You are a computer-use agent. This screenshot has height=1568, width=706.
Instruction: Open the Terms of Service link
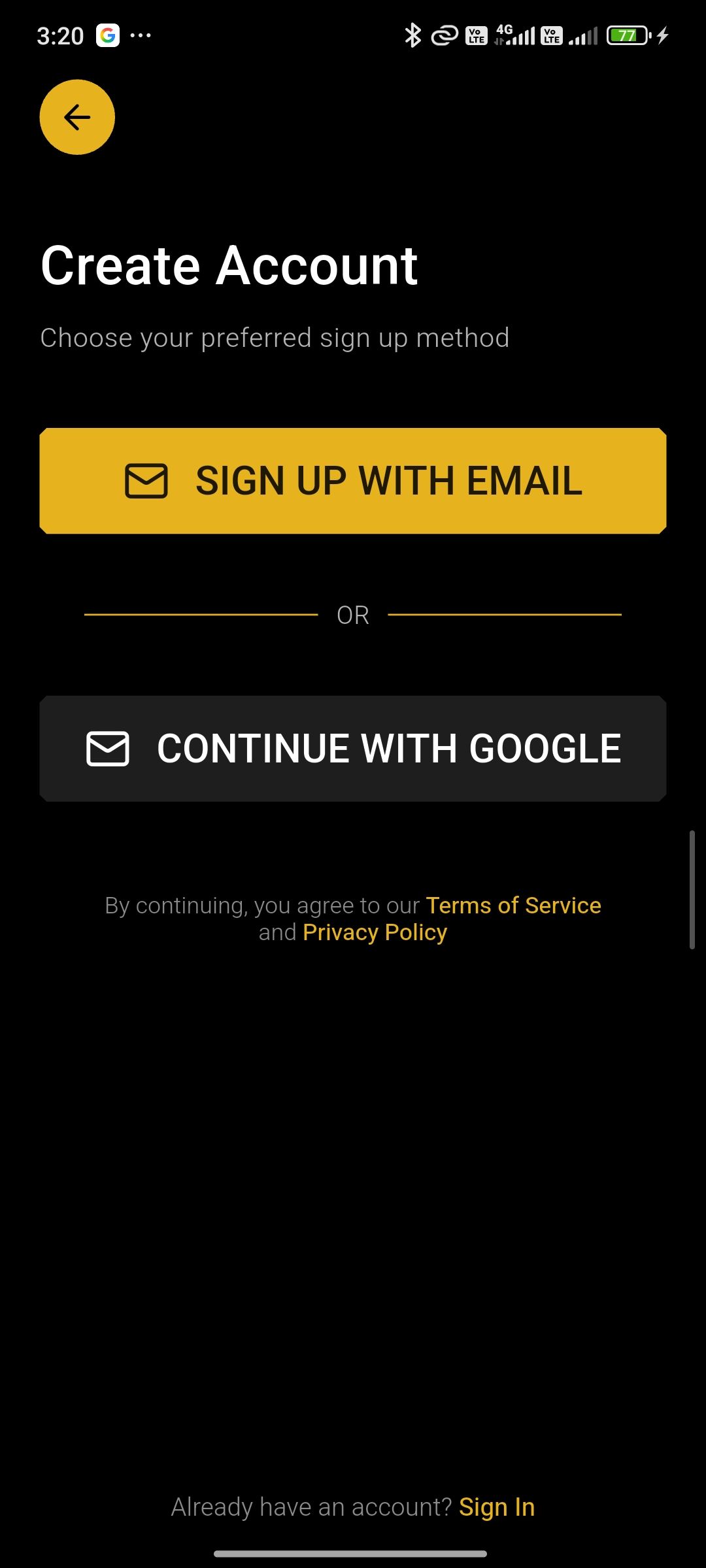tap(513, 906)
